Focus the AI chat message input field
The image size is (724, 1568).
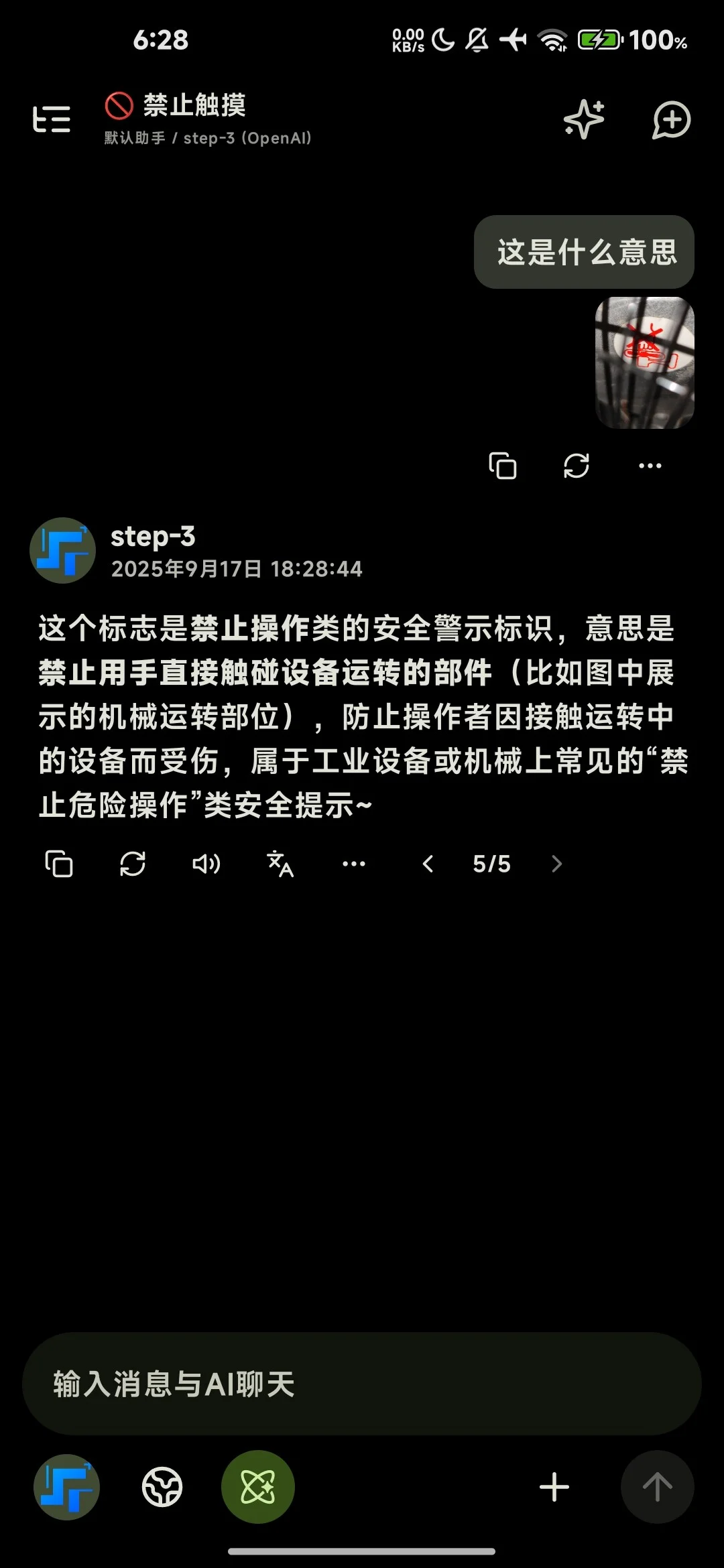pos(362,1384)
